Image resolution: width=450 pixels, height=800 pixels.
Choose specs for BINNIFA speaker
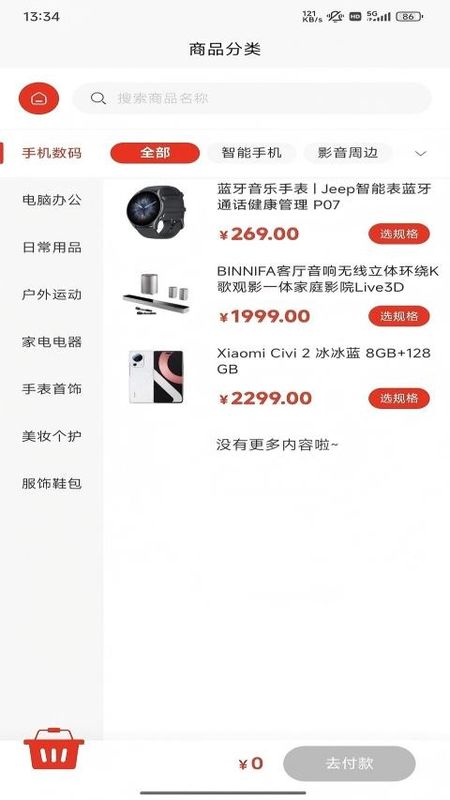[x=399, y=316]
